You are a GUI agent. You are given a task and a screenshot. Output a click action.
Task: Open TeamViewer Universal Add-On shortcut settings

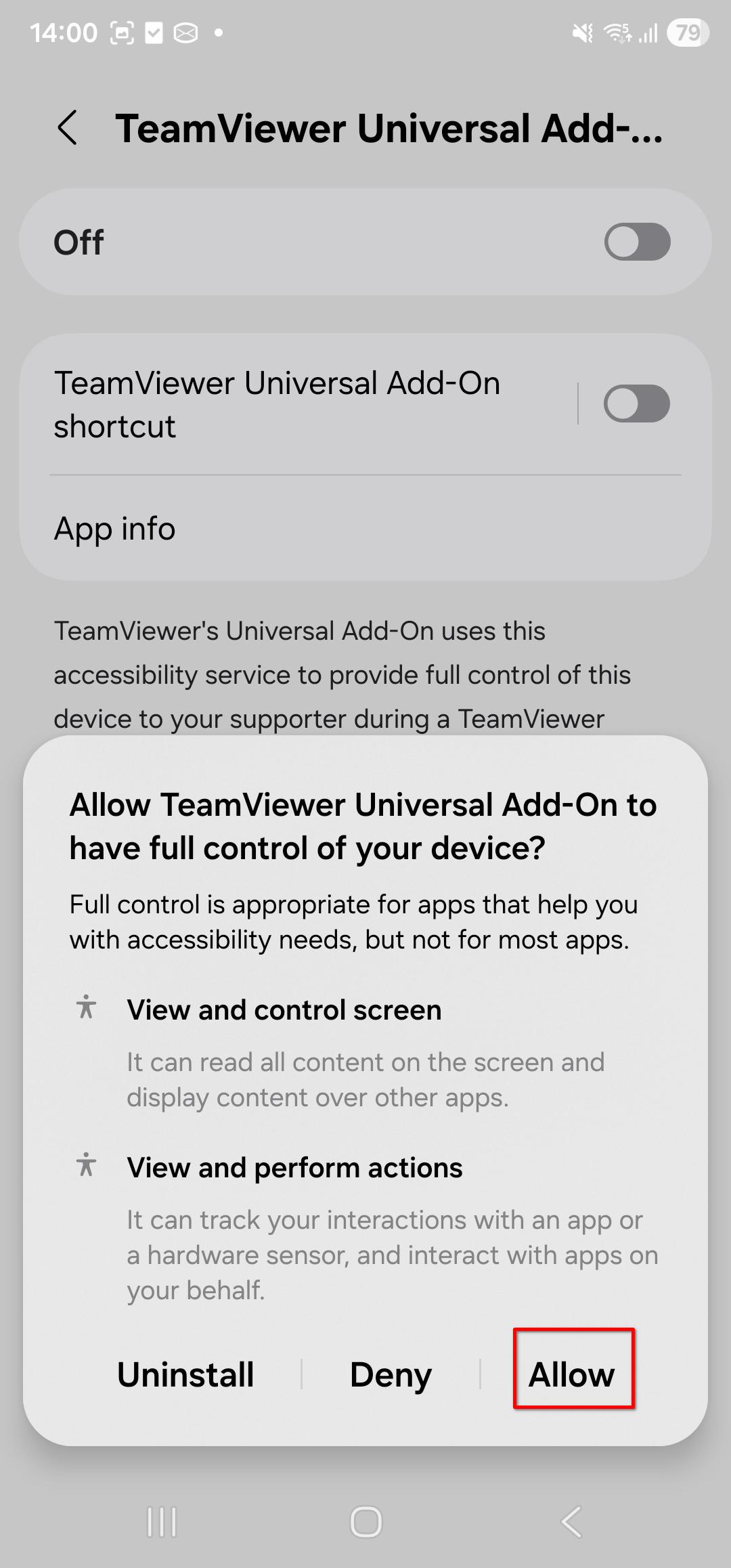[x=278, y=404]
